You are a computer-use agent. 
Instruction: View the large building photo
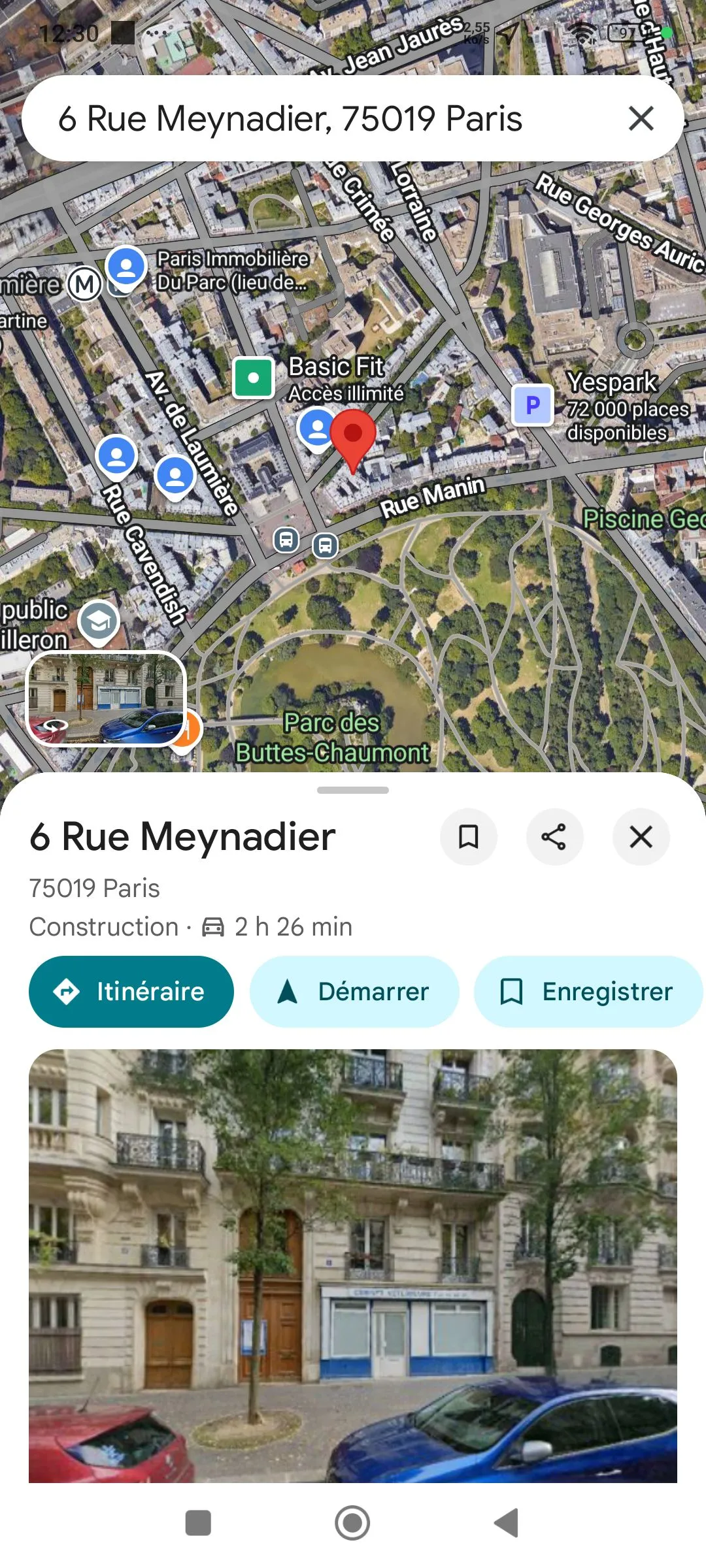point(353,1265)
